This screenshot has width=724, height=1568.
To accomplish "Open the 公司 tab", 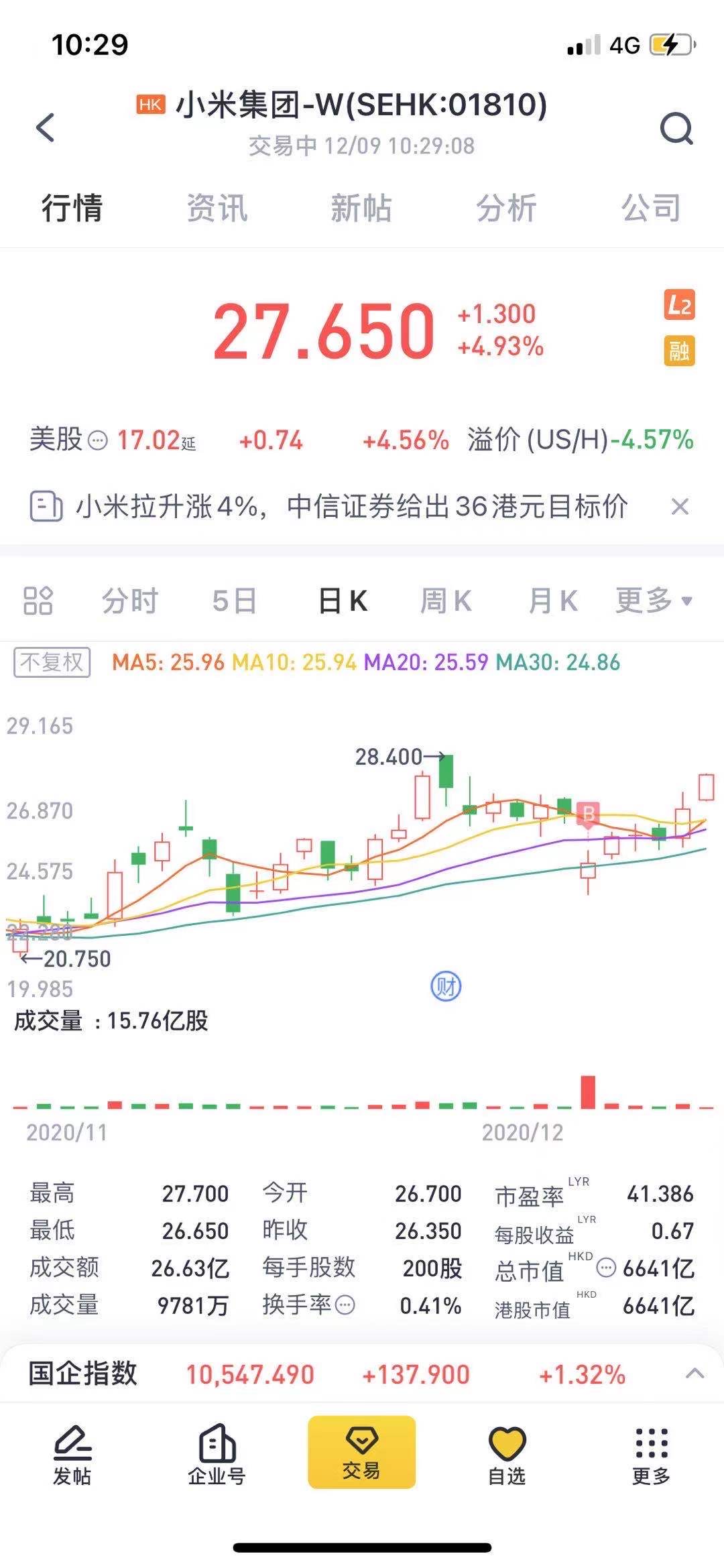I will 651,208.
